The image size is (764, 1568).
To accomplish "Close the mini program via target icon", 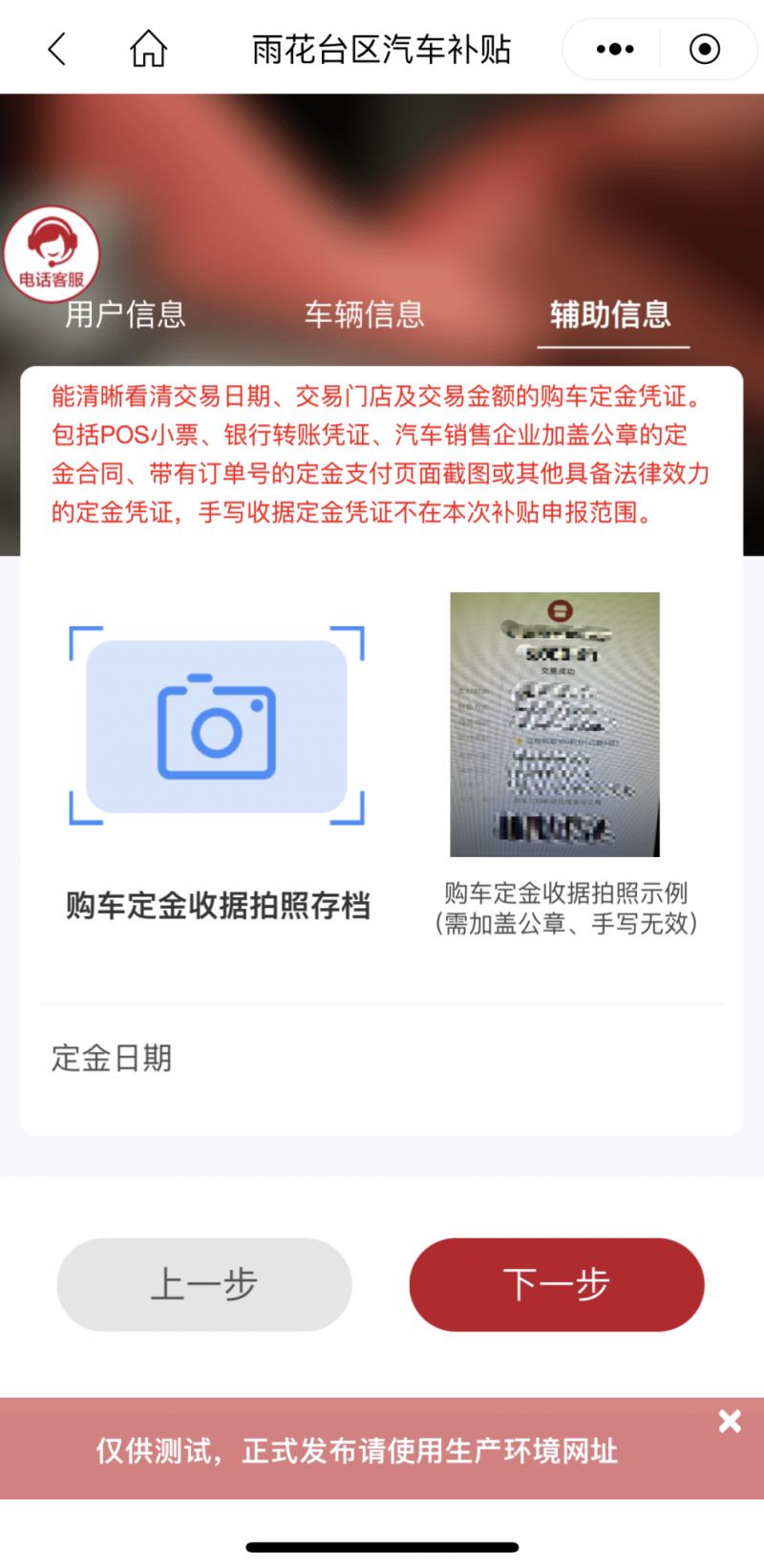I will pyautogui.click(x=705, y=49).
